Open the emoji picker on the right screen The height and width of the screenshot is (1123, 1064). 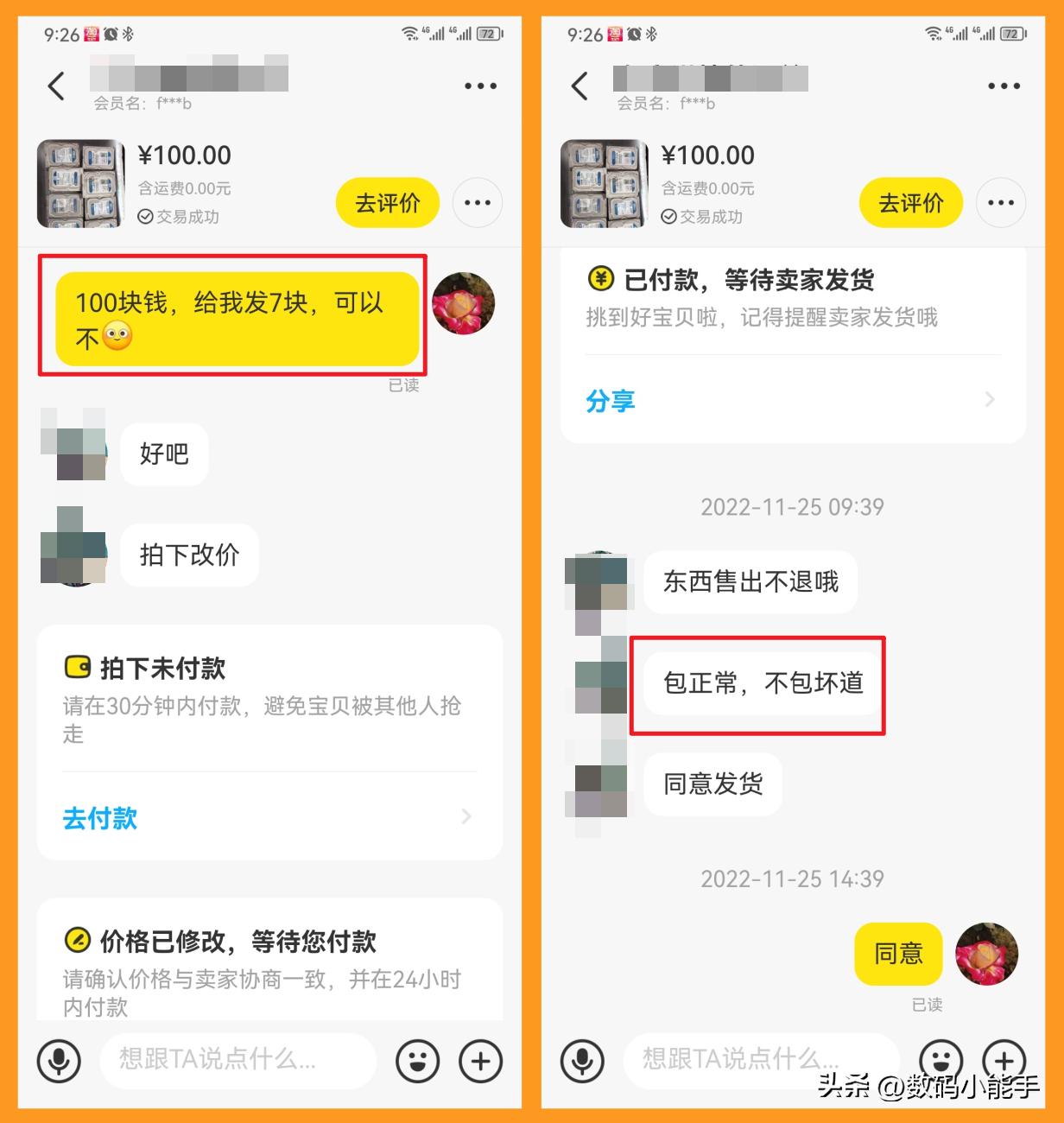tap(941, 1061)
